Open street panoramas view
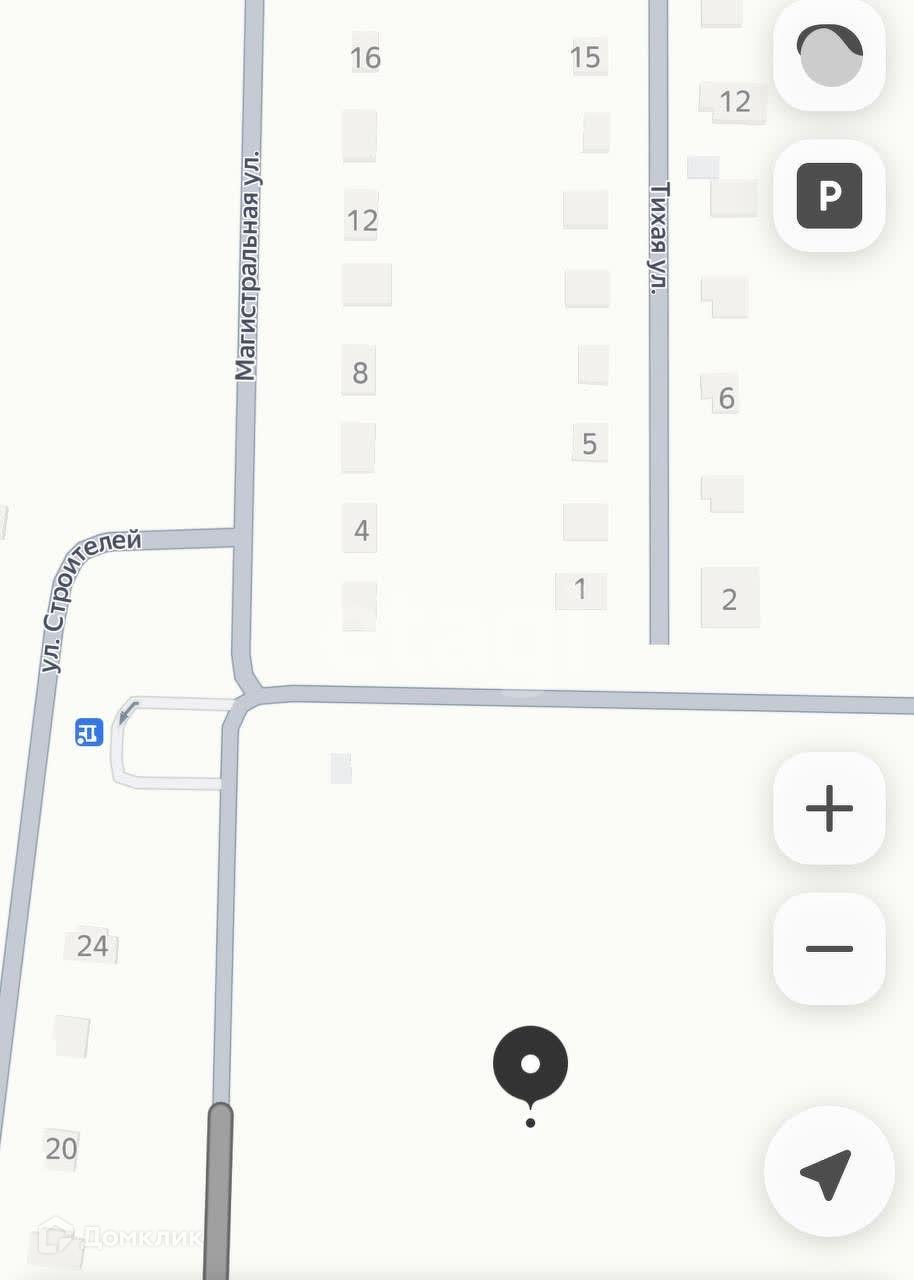 coord(829,56)
